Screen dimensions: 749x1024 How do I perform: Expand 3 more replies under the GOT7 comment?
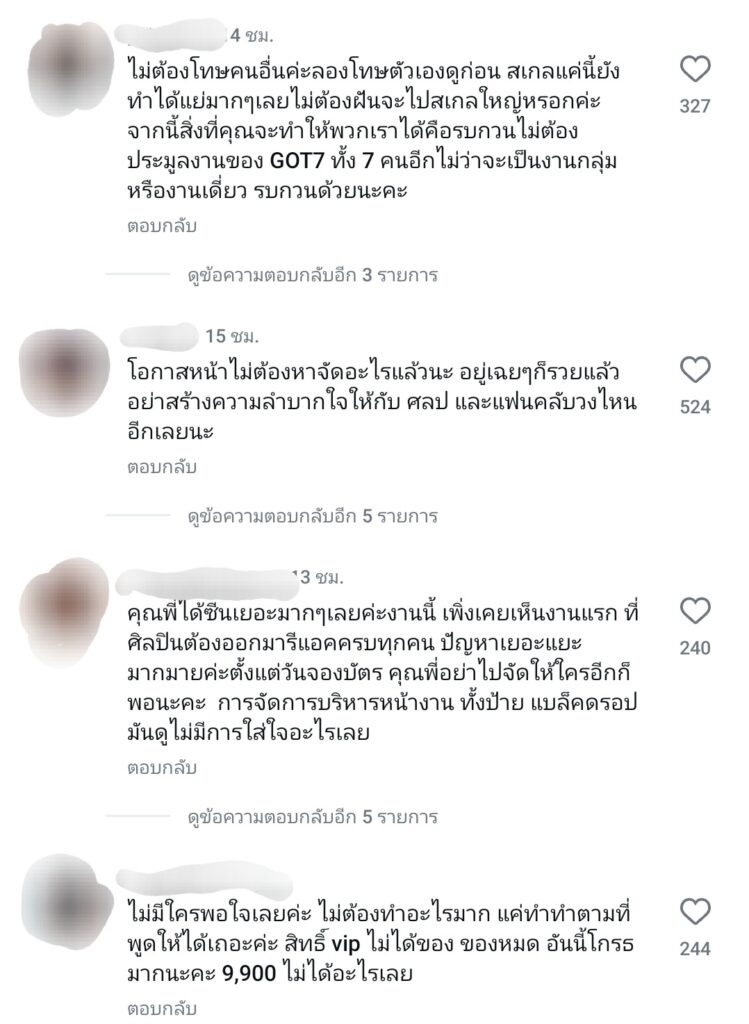(x=312, y=274)
